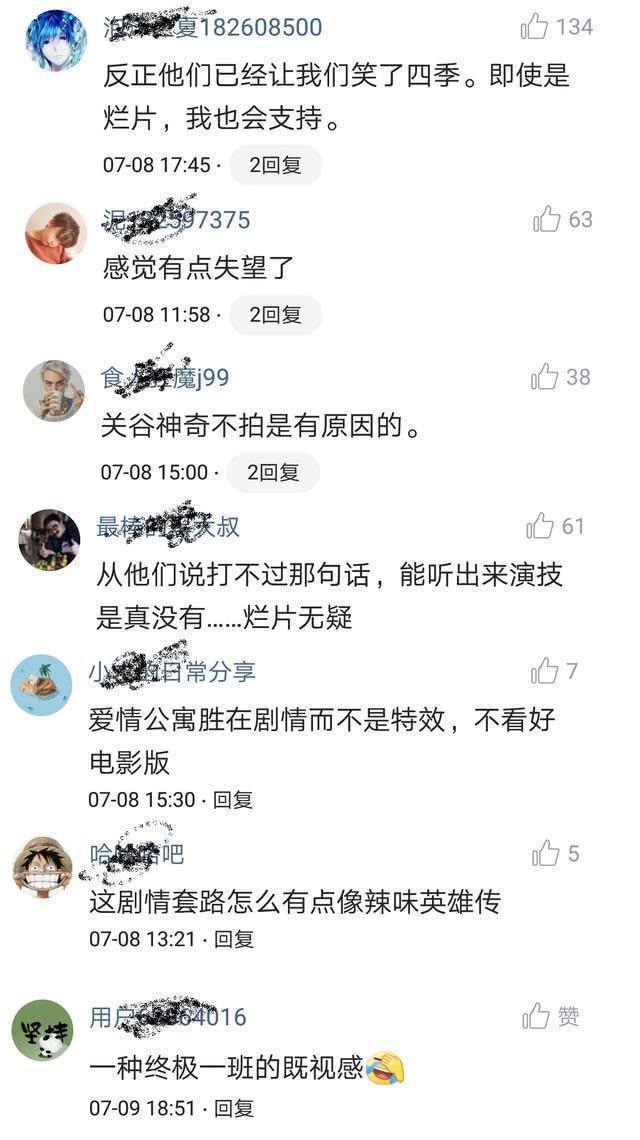
Task: Reply to the comment posted 07-08 13:21
Action: click(x=235, y=939)
